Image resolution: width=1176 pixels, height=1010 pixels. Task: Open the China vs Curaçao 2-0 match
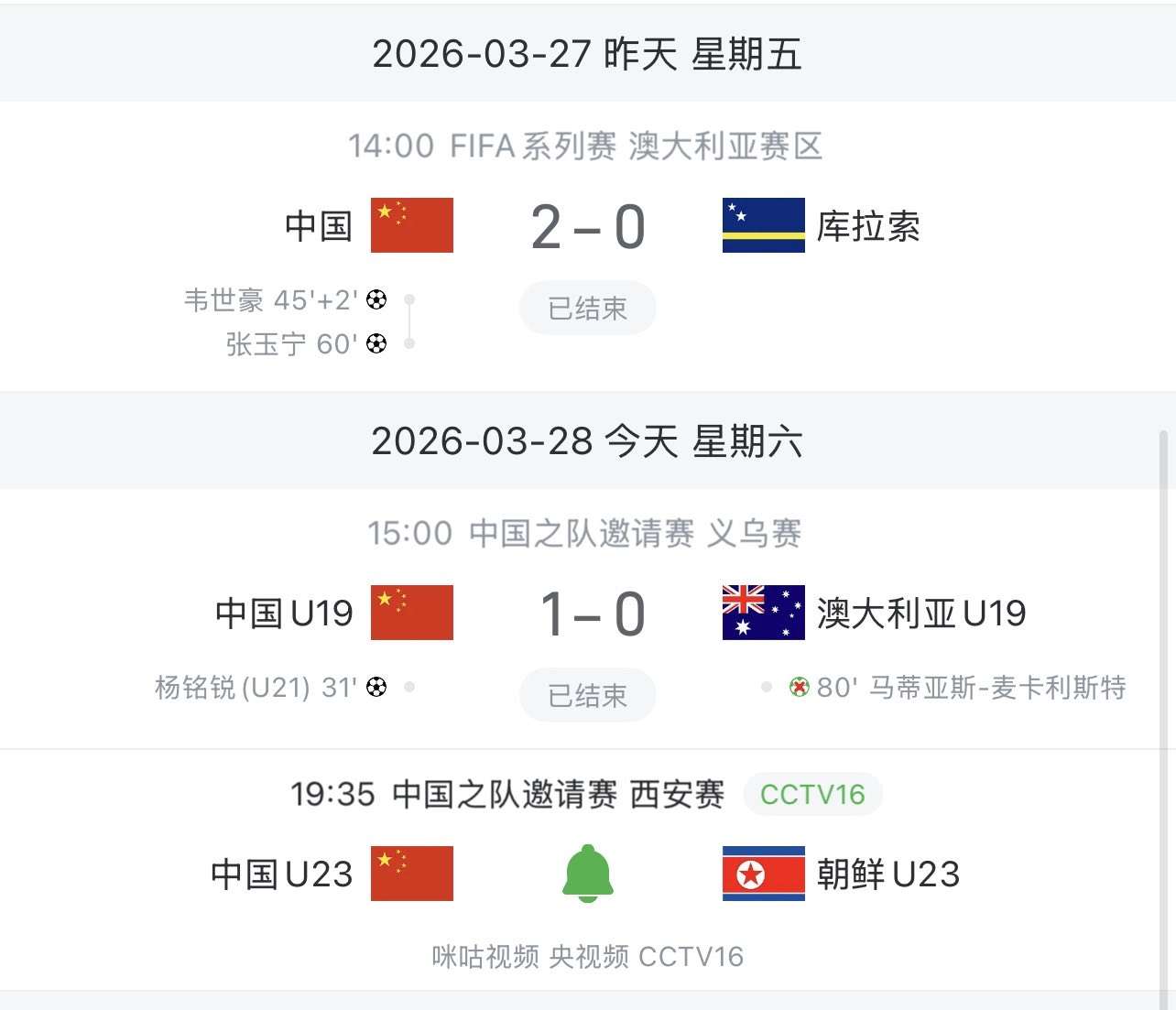tap(588, 227)
